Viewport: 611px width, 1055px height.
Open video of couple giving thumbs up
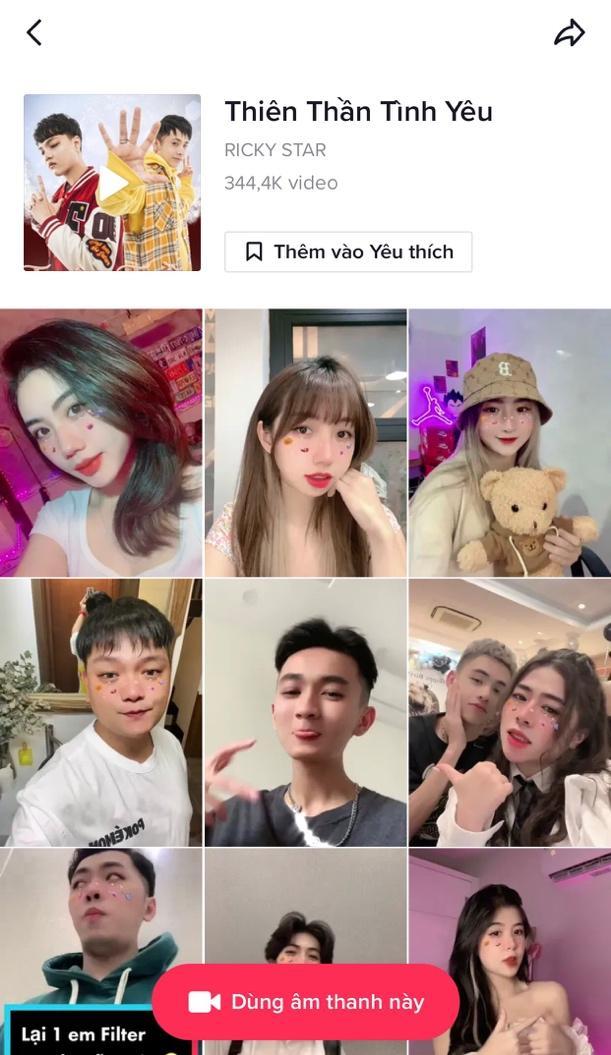click(510, 712)
